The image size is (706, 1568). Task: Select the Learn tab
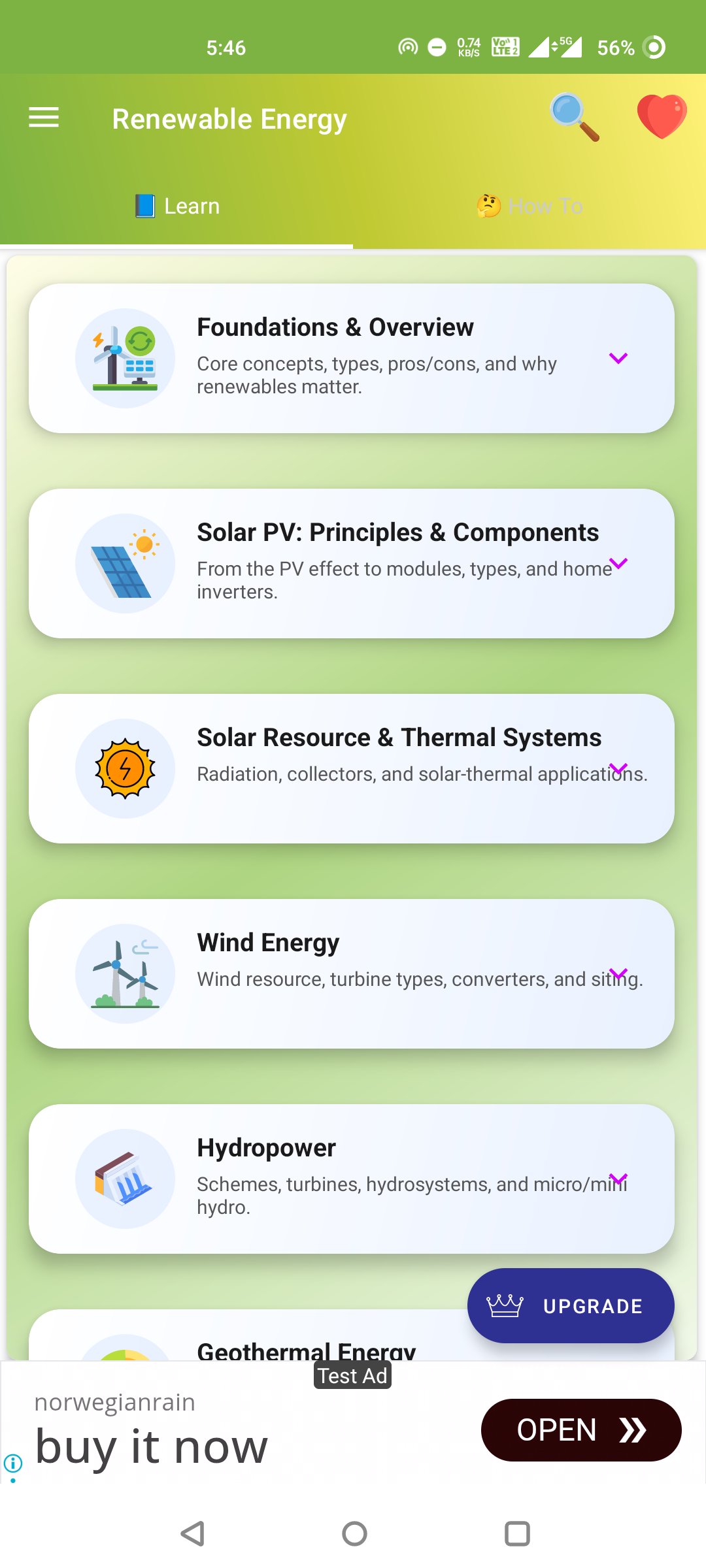[176, 206]
